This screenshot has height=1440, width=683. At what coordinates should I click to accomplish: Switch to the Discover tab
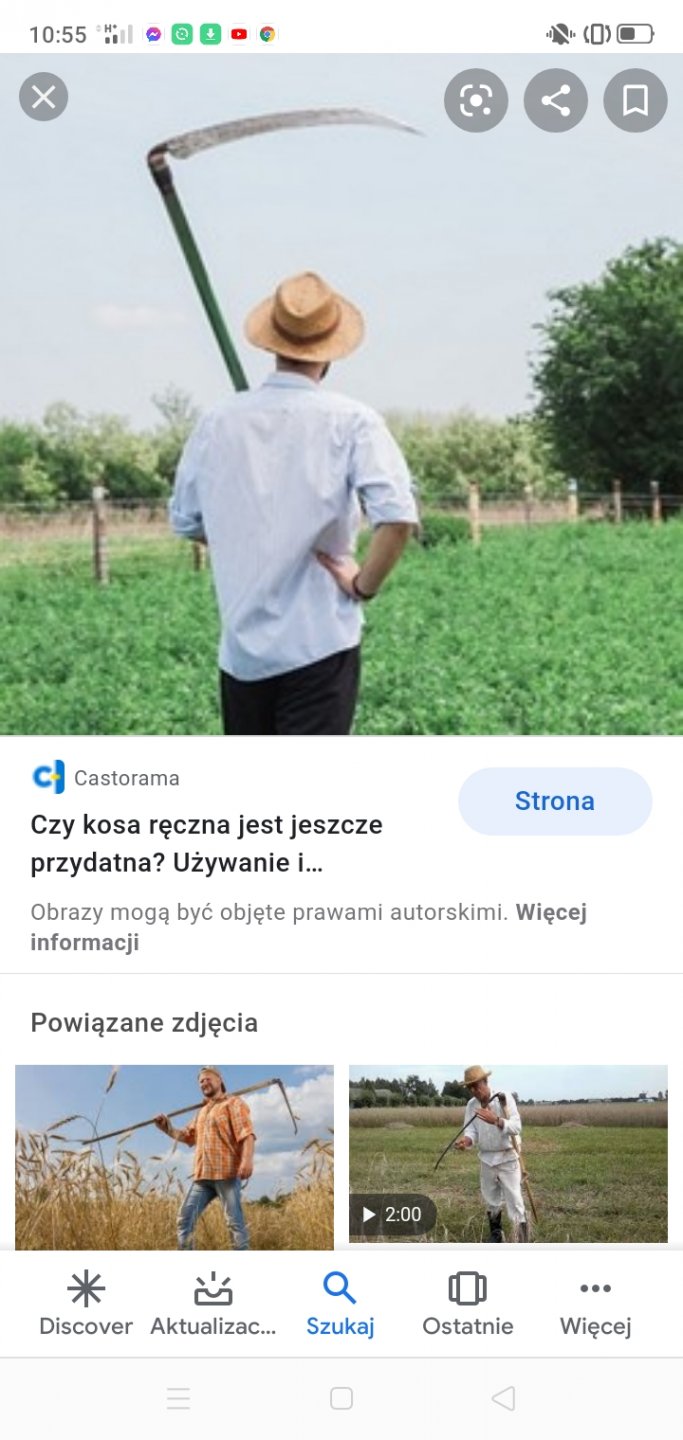(86, 1305)
